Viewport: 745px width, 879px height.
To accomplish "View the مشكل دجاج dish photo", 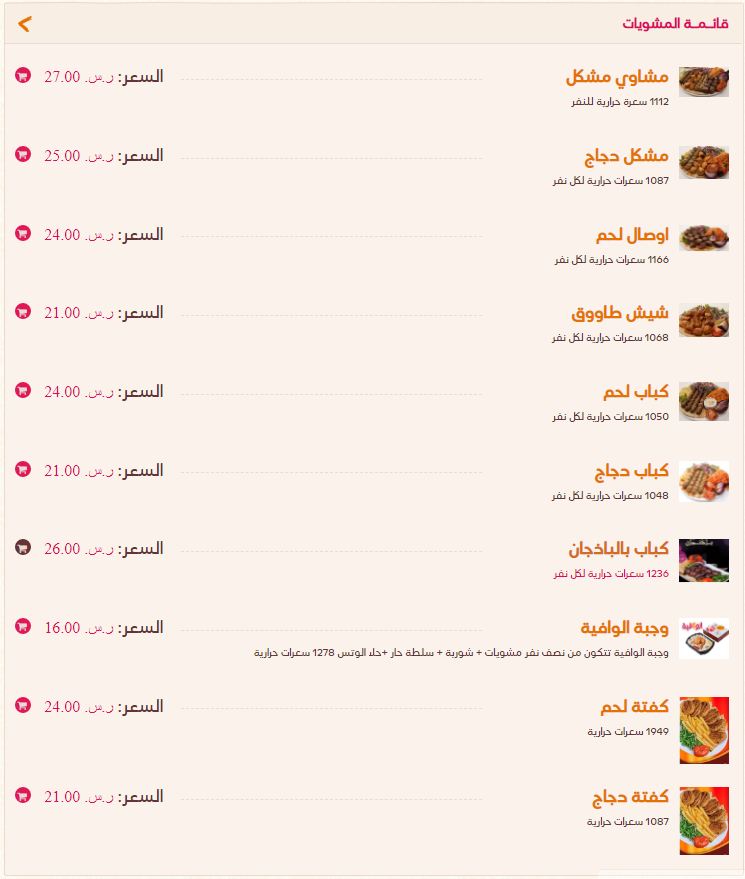I will 704,162.
